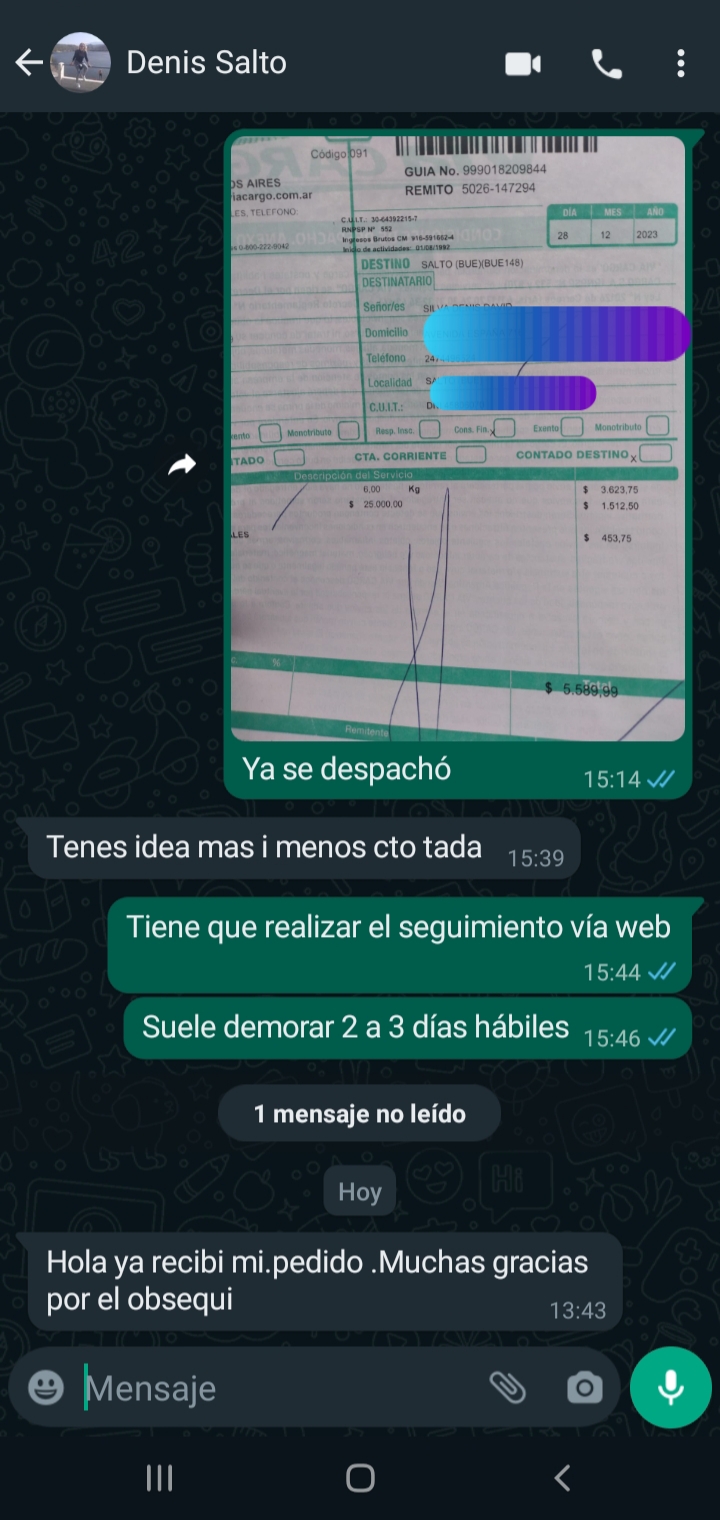Open the emoji picker
The height and width of the screenshot is (1520, 720).
[46, 1387]
